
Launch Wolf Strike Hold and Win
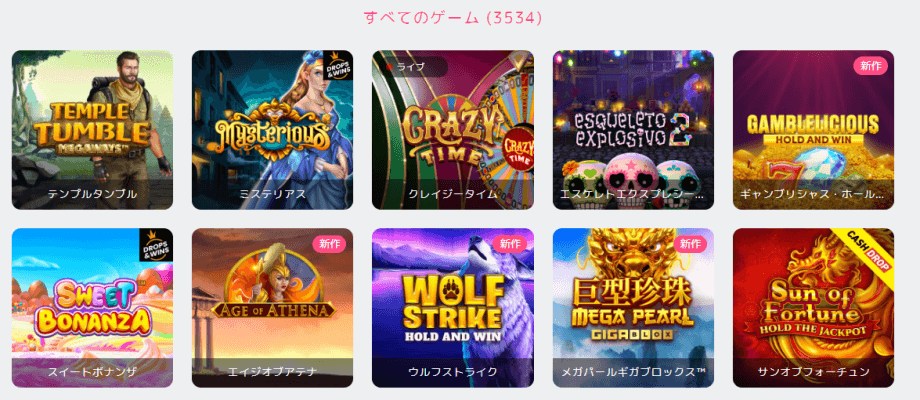pos(452,306)
